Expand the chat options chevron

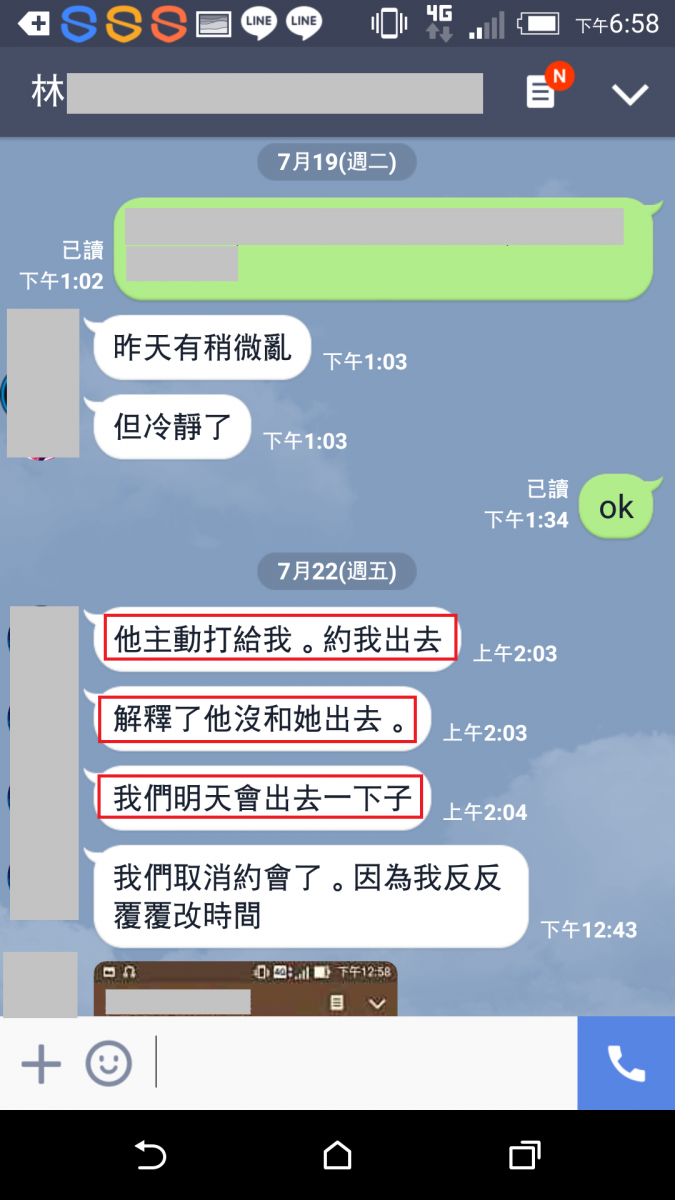630,95
